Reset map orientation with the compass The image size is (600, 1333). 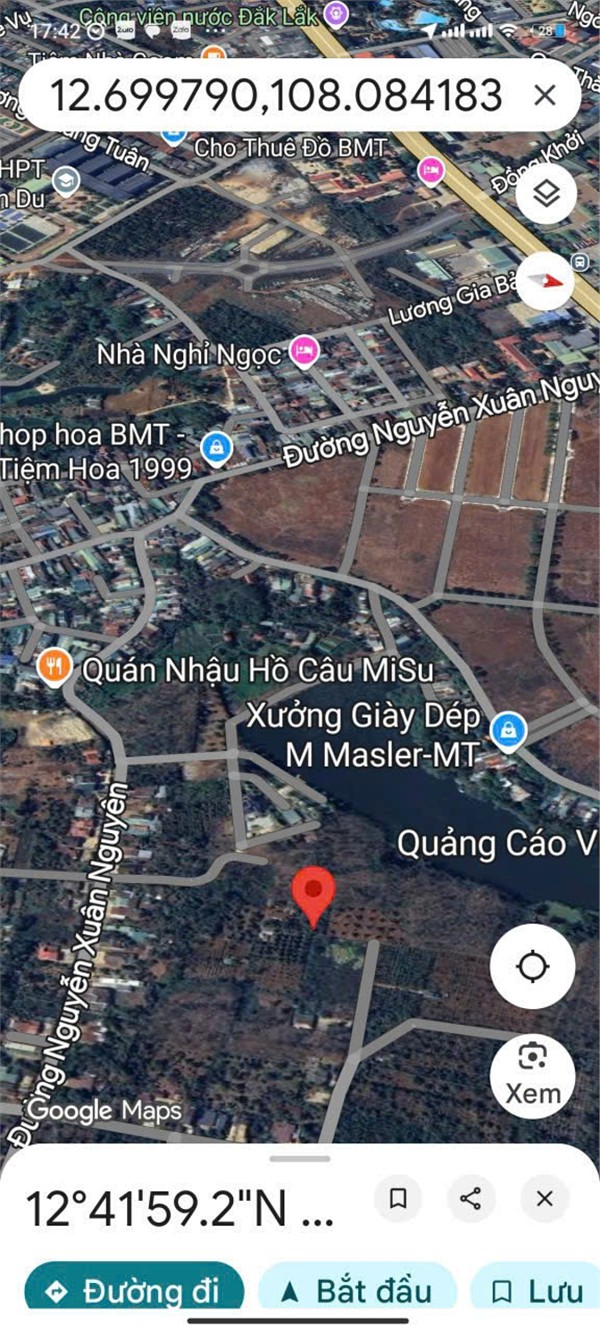[x=546, y=277]
